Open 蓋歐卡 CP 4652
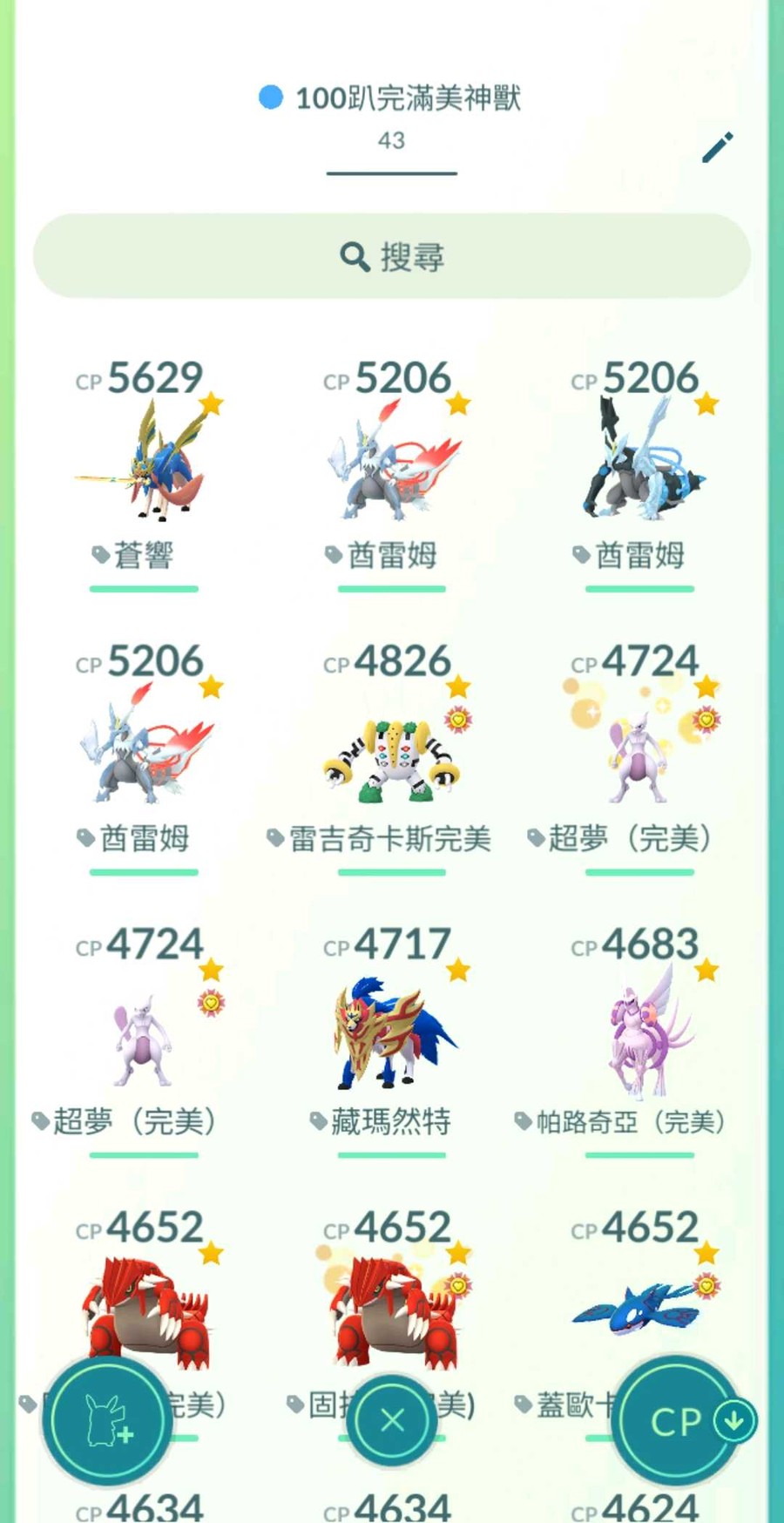 (x=639, y=1307)
